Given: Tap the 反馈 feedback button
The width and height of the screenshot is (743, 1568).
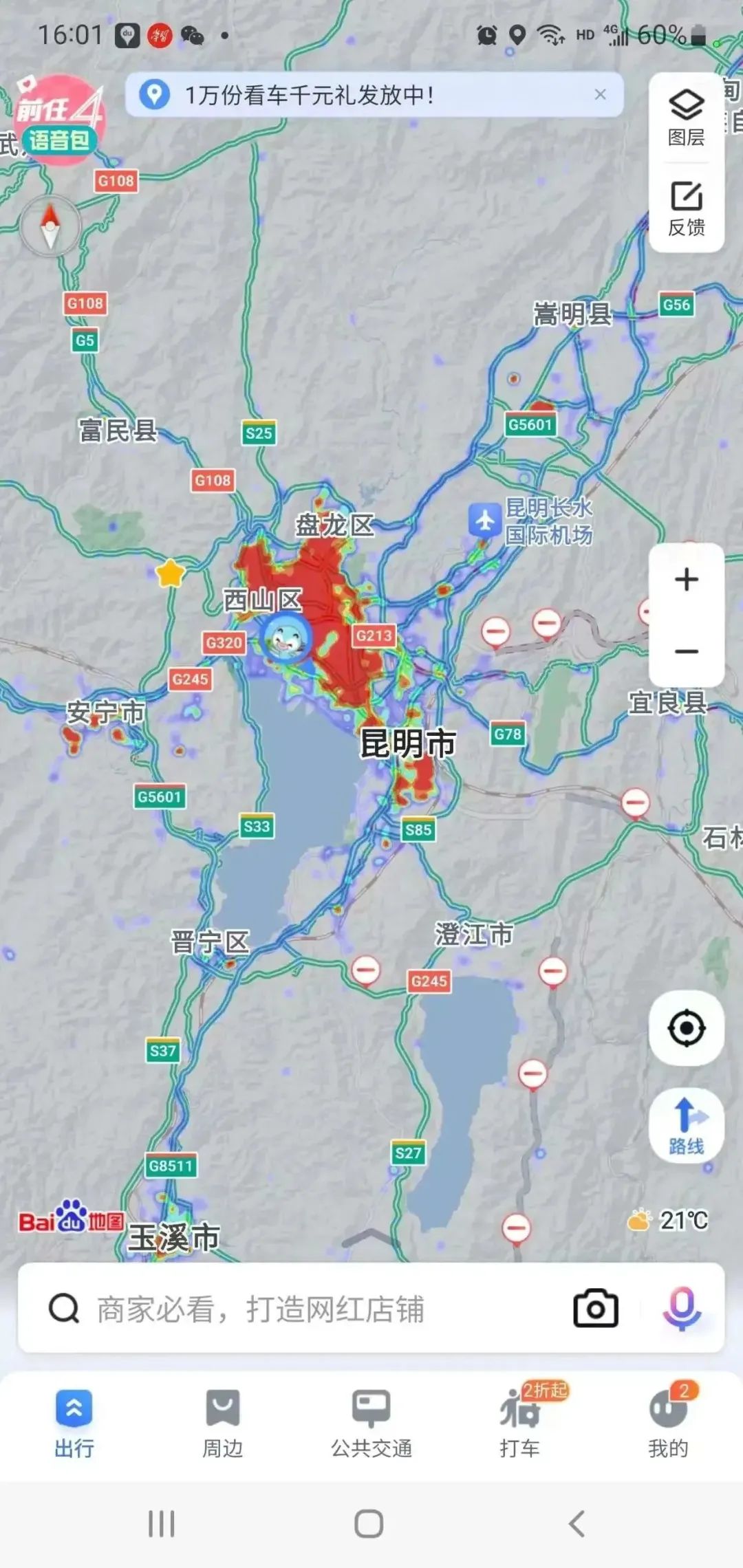Looking at the screenshot, I should (686, 208).
